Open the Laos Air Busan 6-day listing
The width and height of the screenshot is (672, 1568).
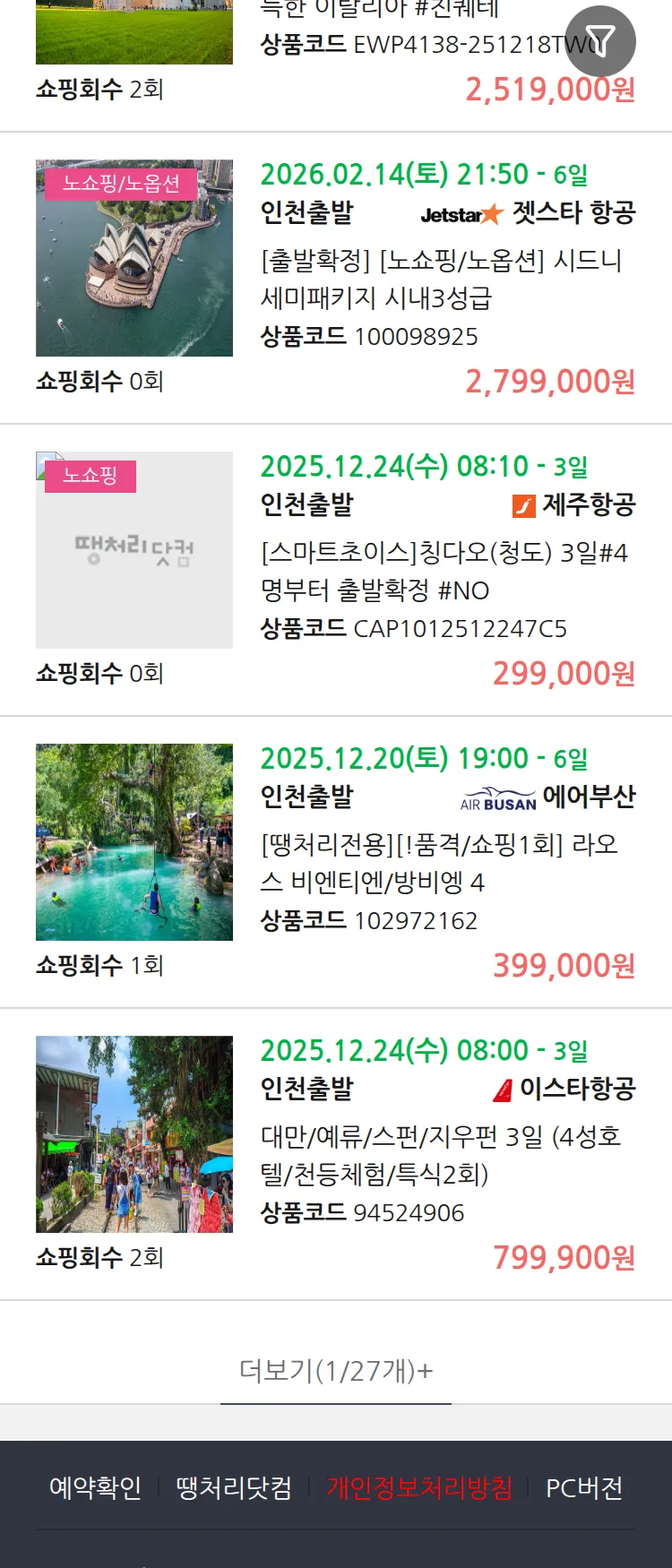point(439,863)
